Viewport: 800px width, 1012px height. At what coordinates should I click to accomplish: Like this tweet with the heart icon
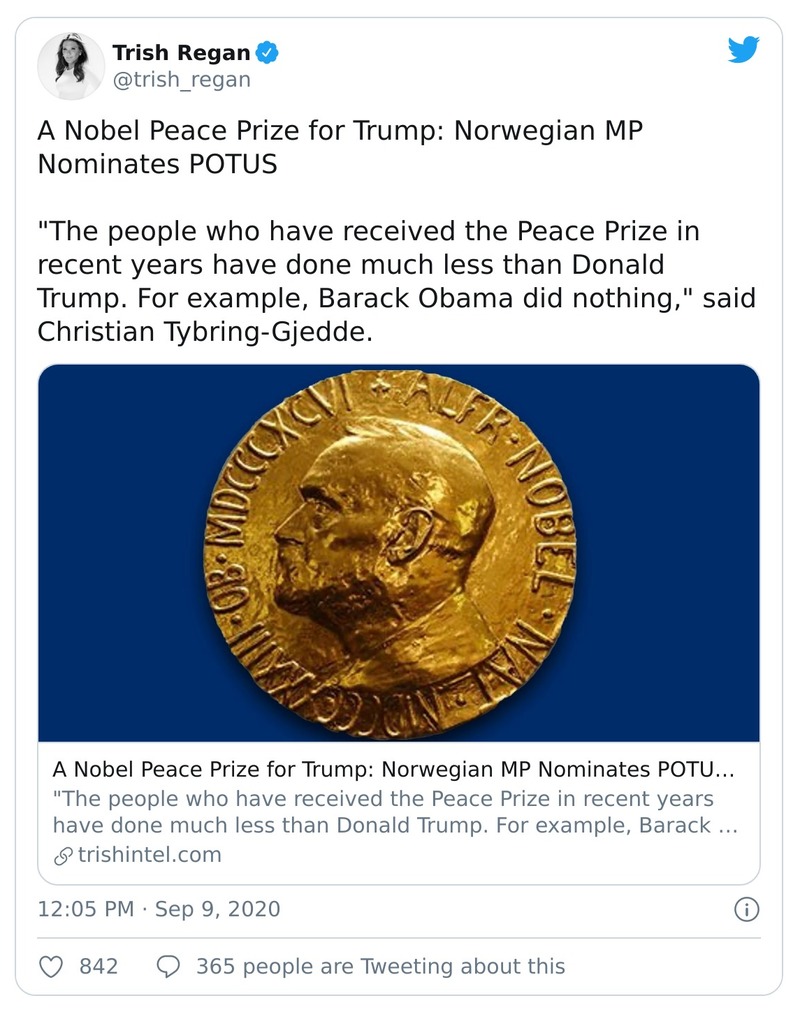[x=51, y=966]
